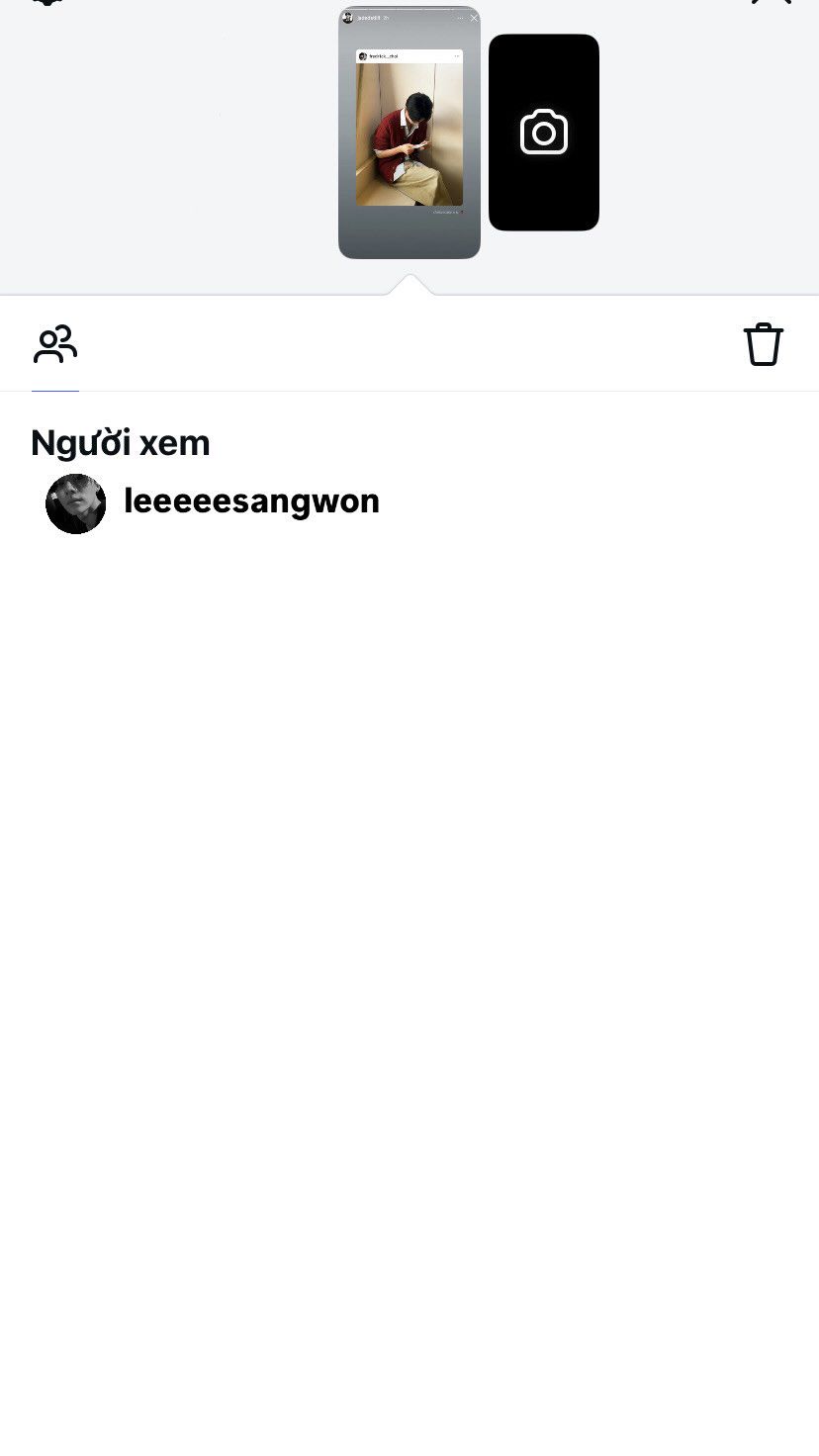
Task: Tap the camera tile to add story
Action: 543,133
